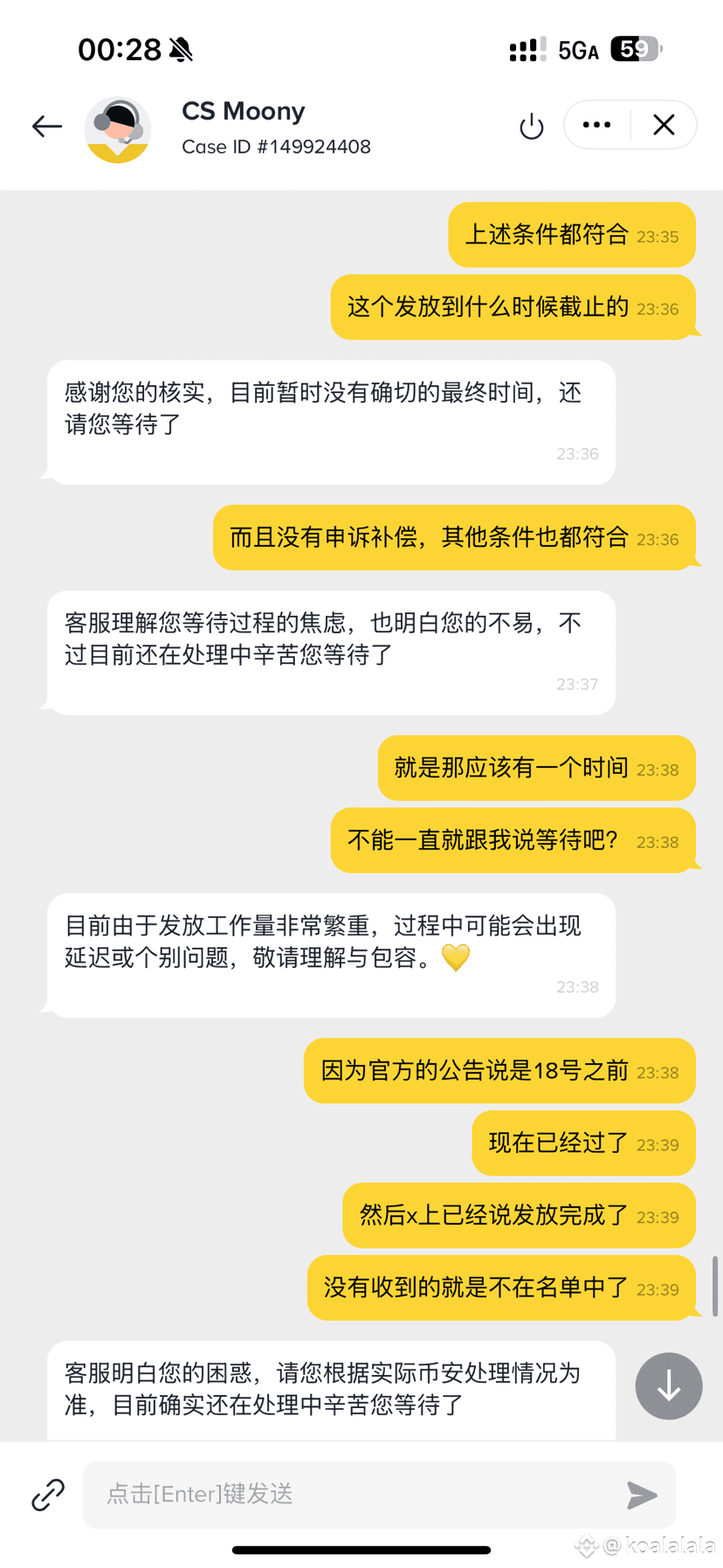723x1568 pixels.
Task: Jump to latest message with down arrow
Action: point(669,1385)
